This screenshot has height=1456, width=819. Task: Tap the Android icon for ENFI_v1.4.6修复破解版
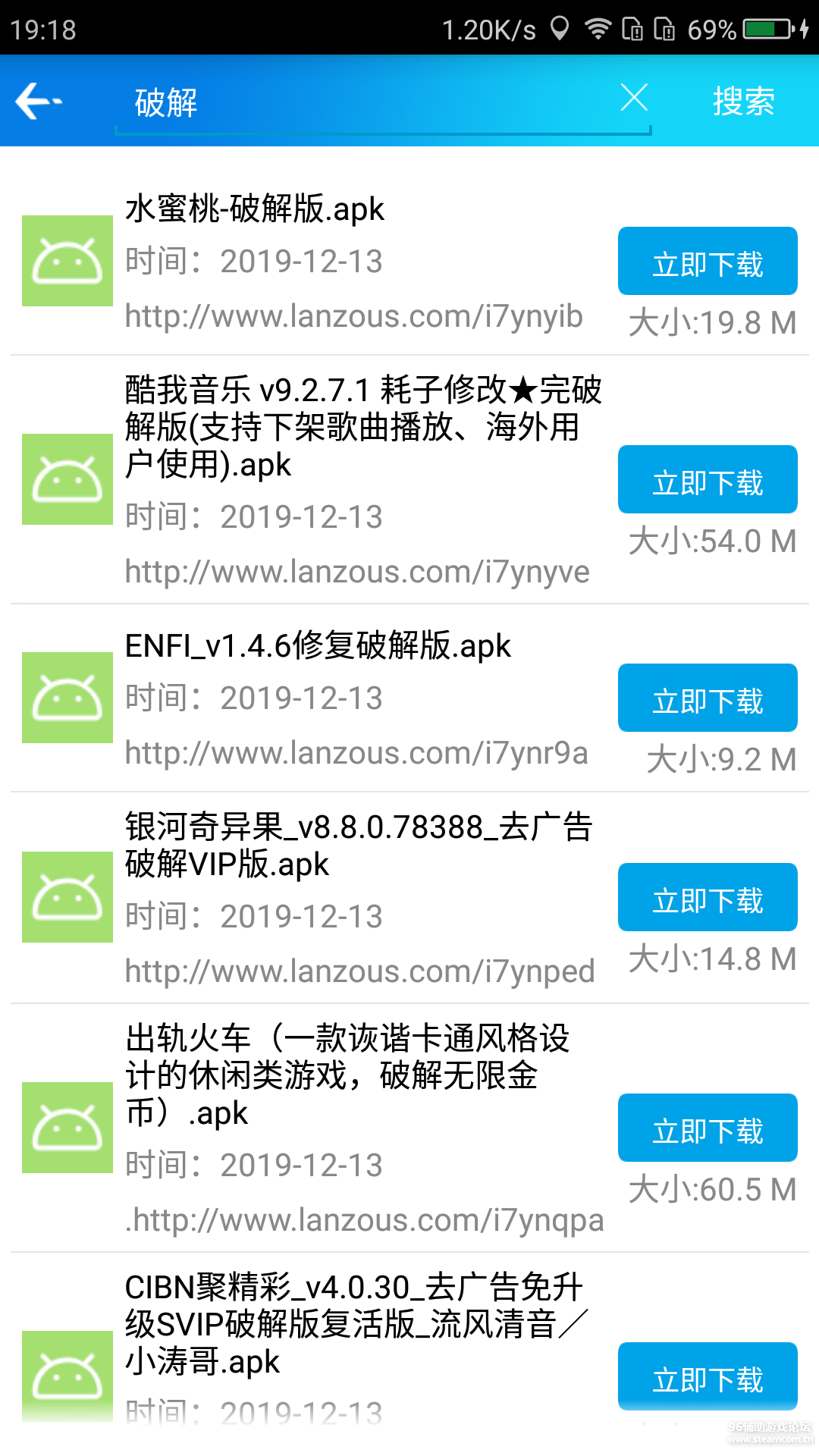(67, 698)
